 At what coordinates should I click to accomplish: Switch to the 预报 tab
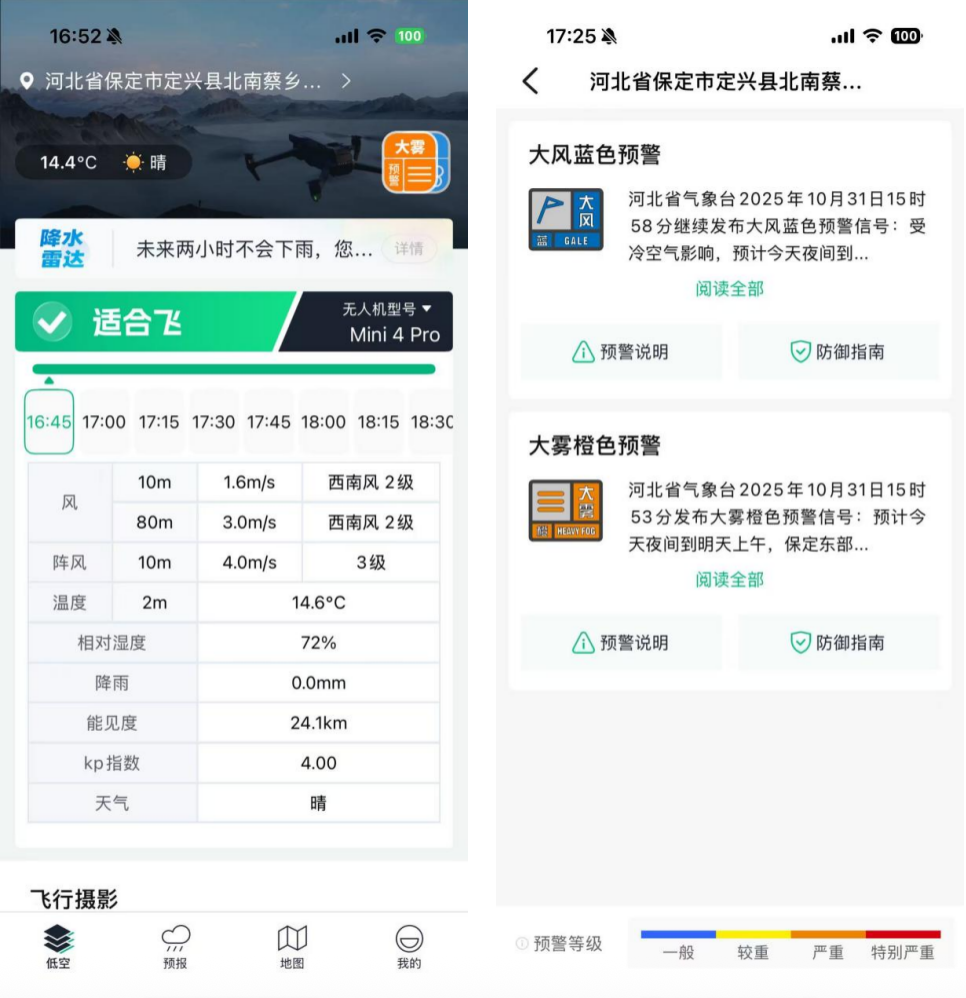[x=175, y=946]
